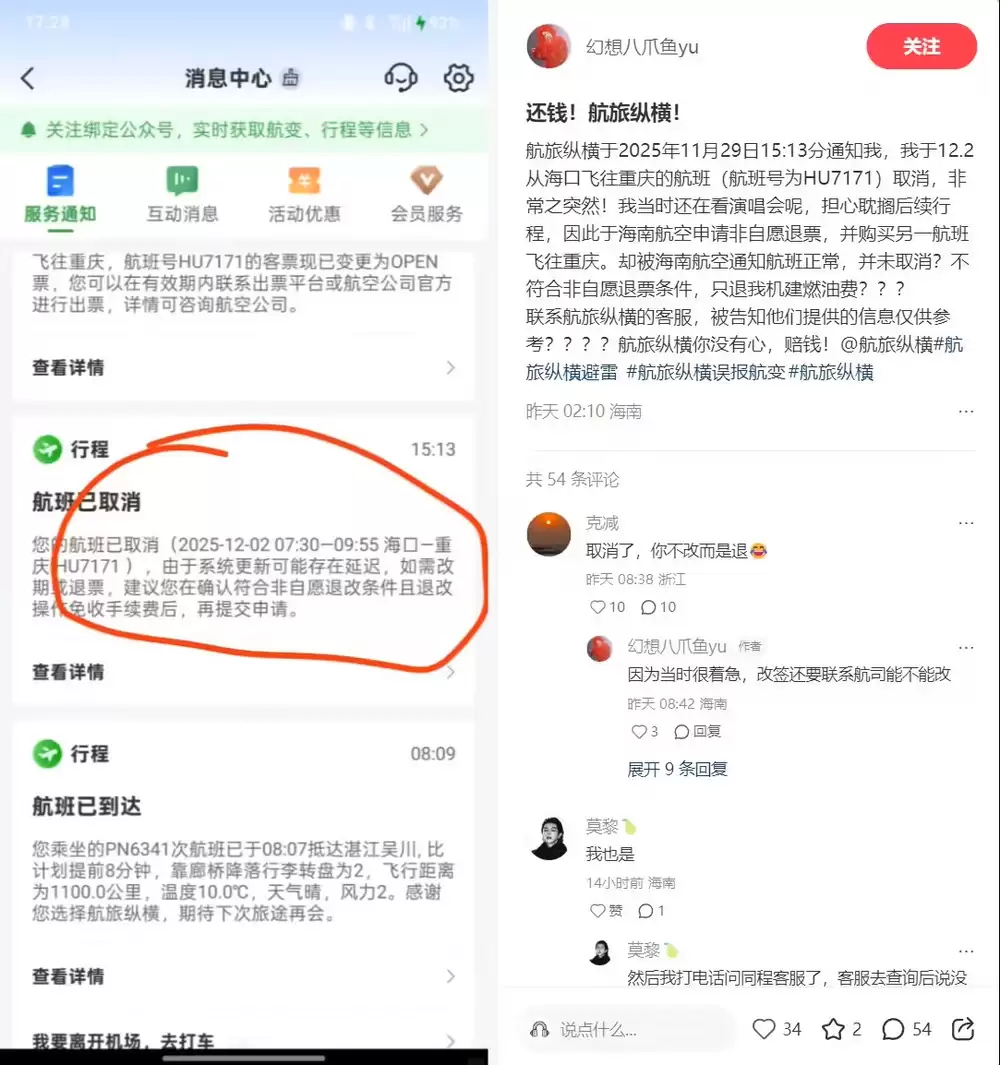Follow the author 幻想八爪鱼yu
This screenshot has height=1065, width=1000.
pos(921,46)
